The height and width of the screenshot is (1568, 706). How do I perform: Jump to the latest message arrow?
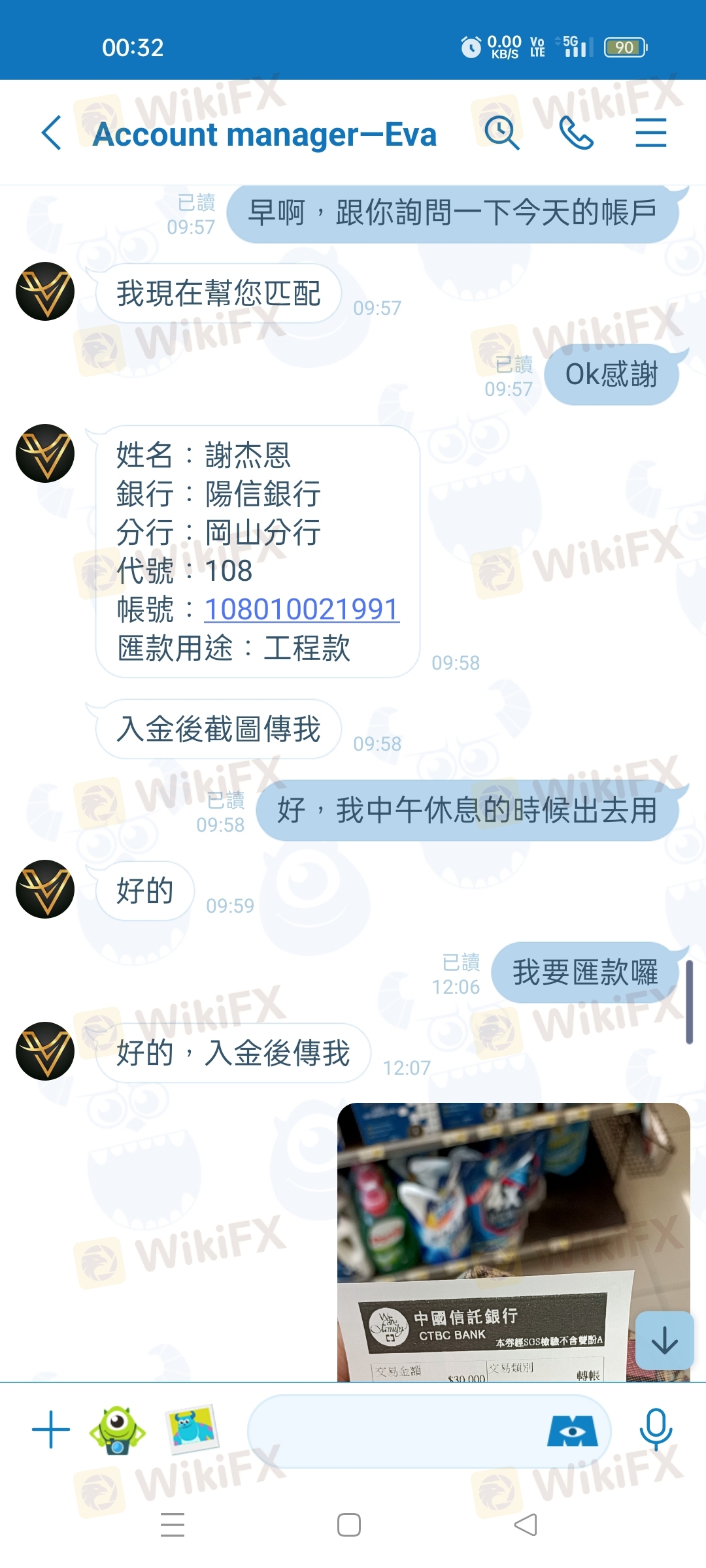point(664,1341)
